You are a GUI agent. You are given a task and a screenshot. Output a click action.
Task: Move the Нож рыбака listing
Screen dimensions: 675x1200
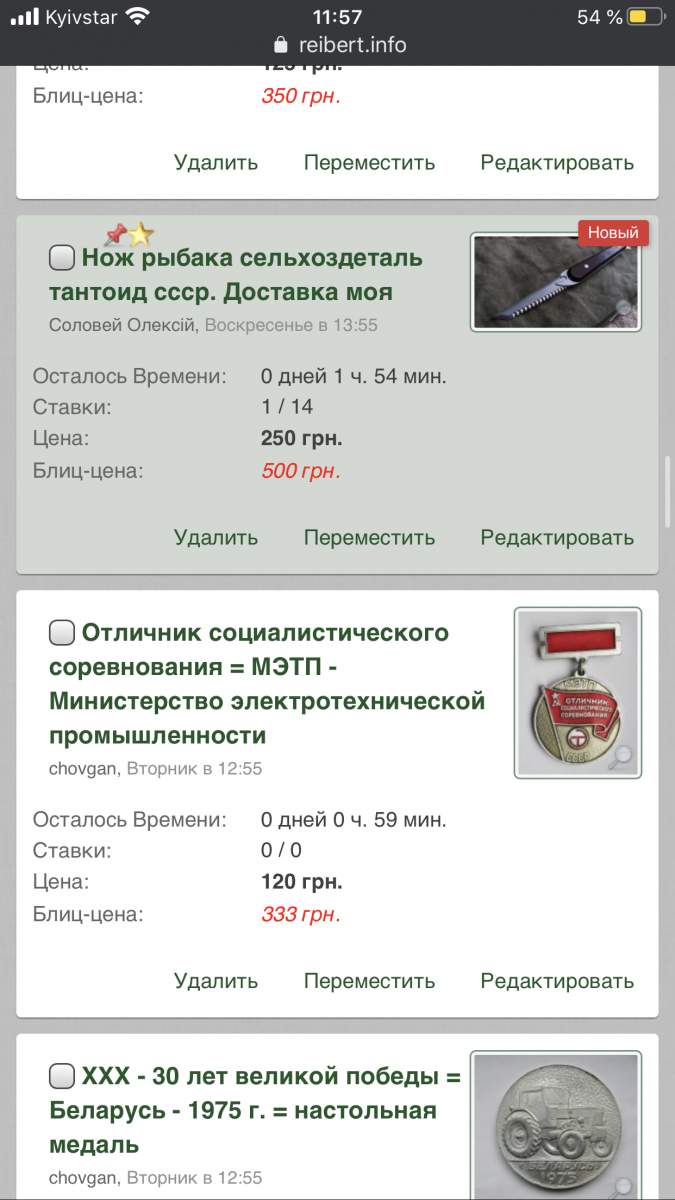[x=370, y=537]
